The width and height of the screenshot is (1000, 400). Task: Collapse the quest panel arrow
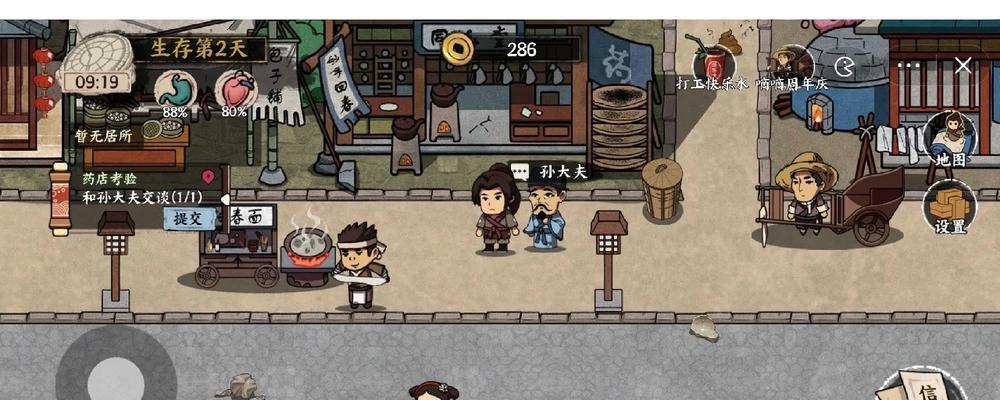pyautogui.click(x=226, y=199)
